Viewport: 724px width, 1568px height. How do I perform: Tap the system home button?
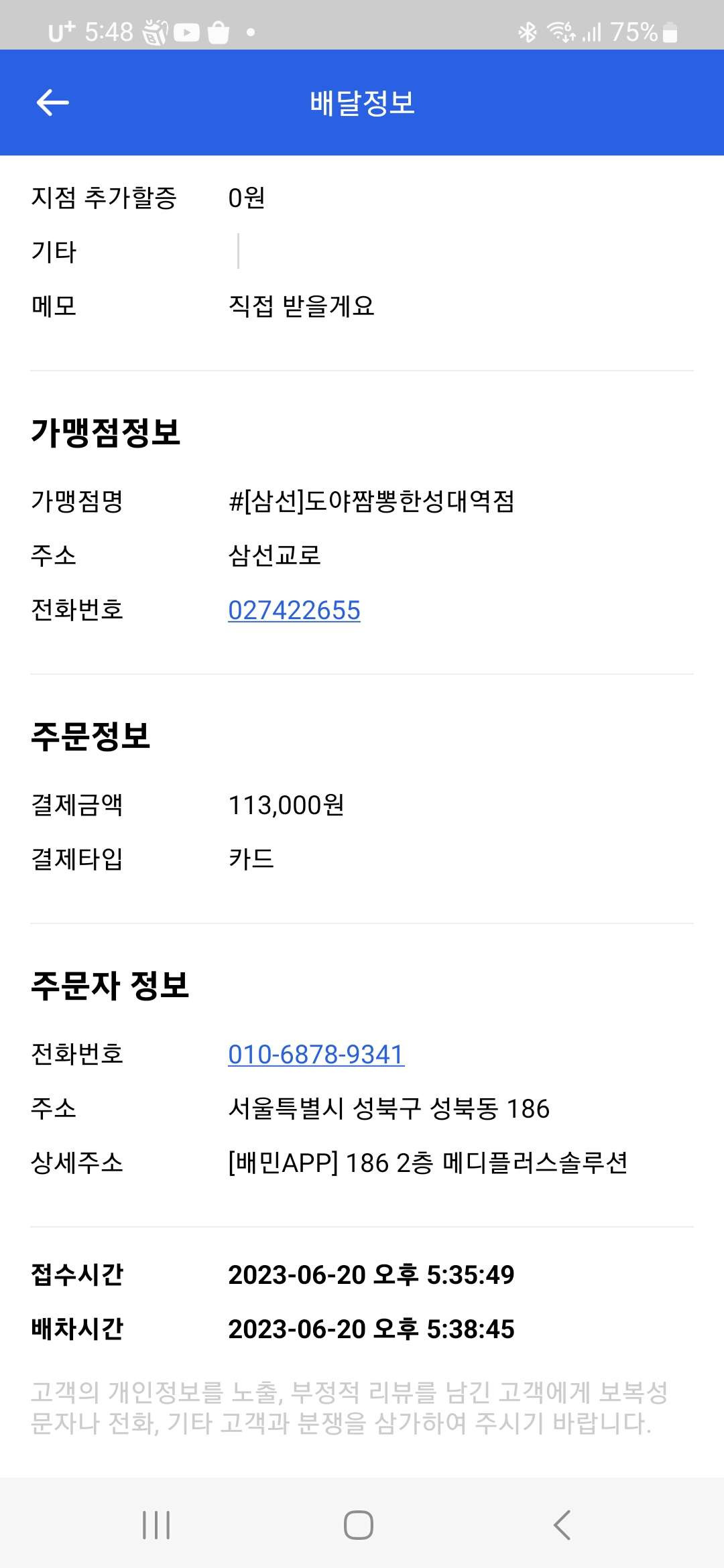click(x=359, y=1525)
